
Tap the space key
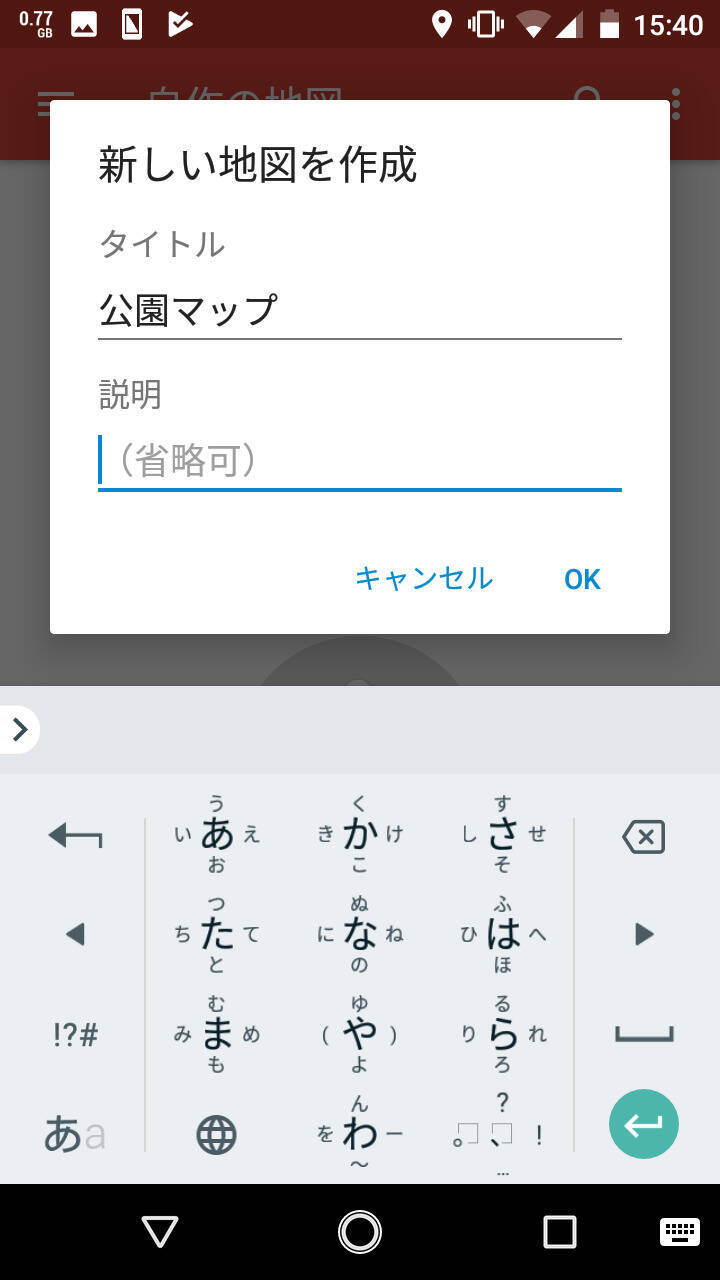coord(643,1034)
